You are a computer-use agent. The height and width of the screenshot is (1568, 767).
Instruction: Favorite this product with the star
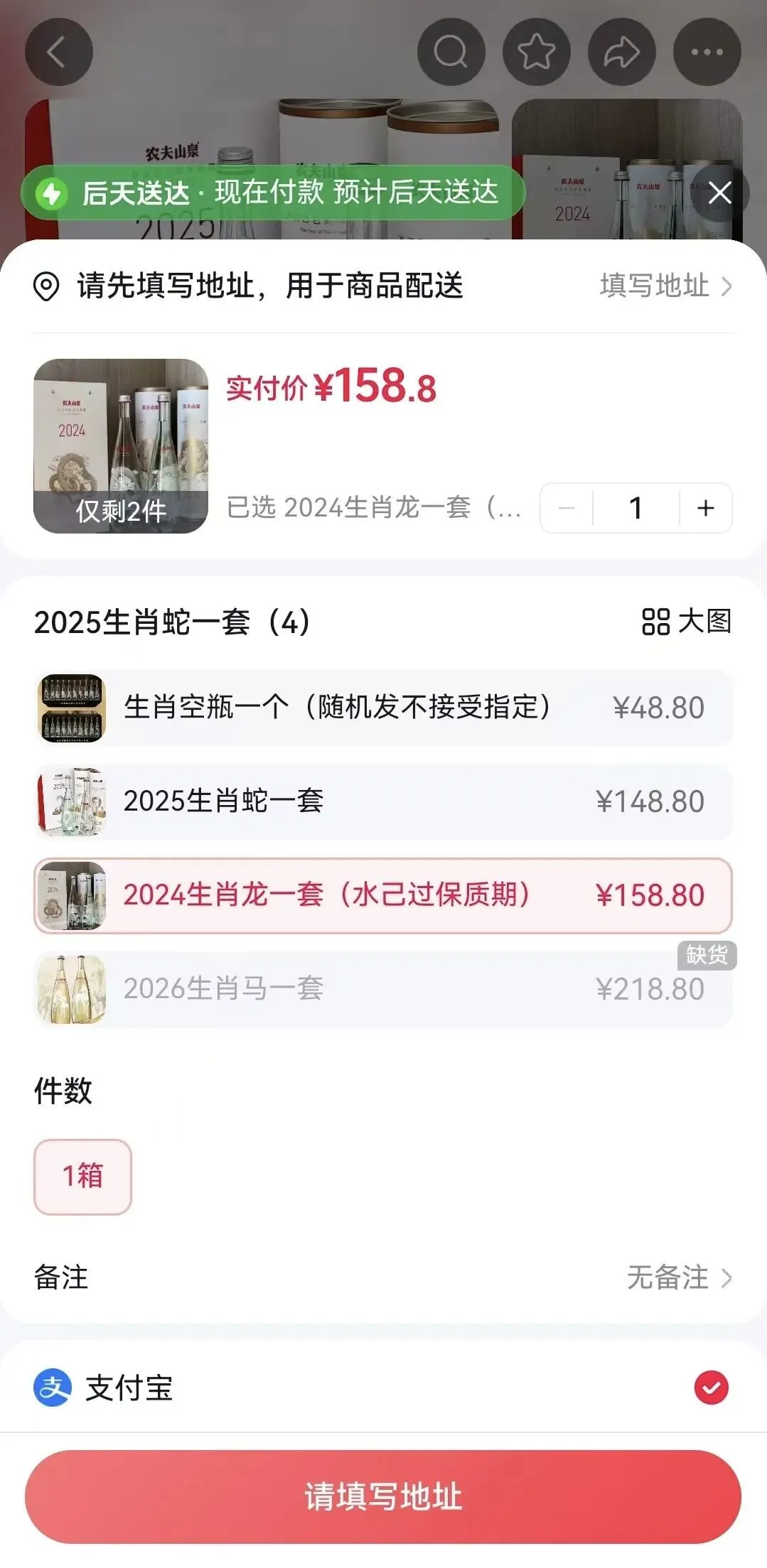tap(536, 52)
